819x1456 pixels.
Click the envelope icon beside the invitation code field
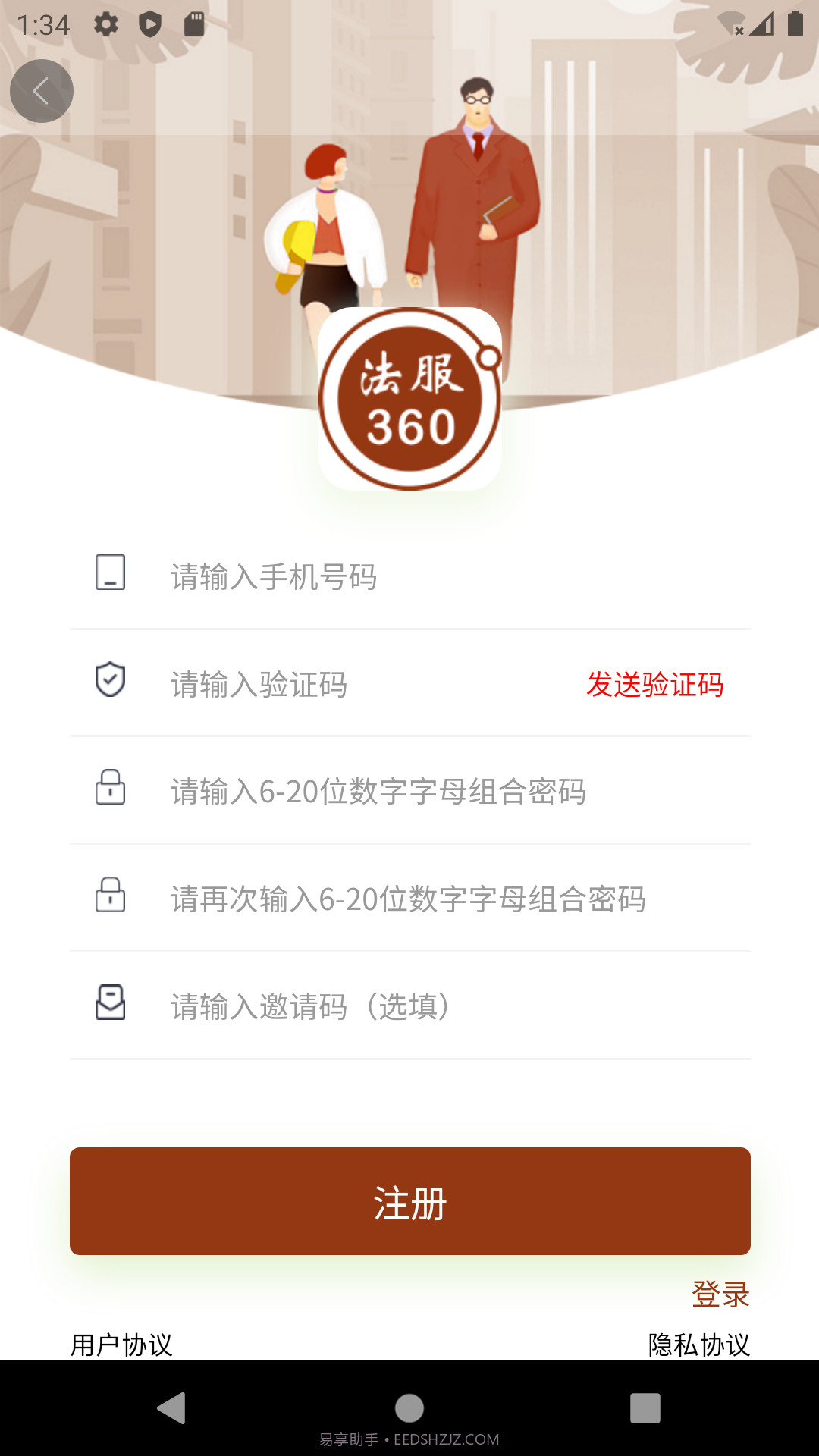pyautogui.click(x=111, y=1004)
